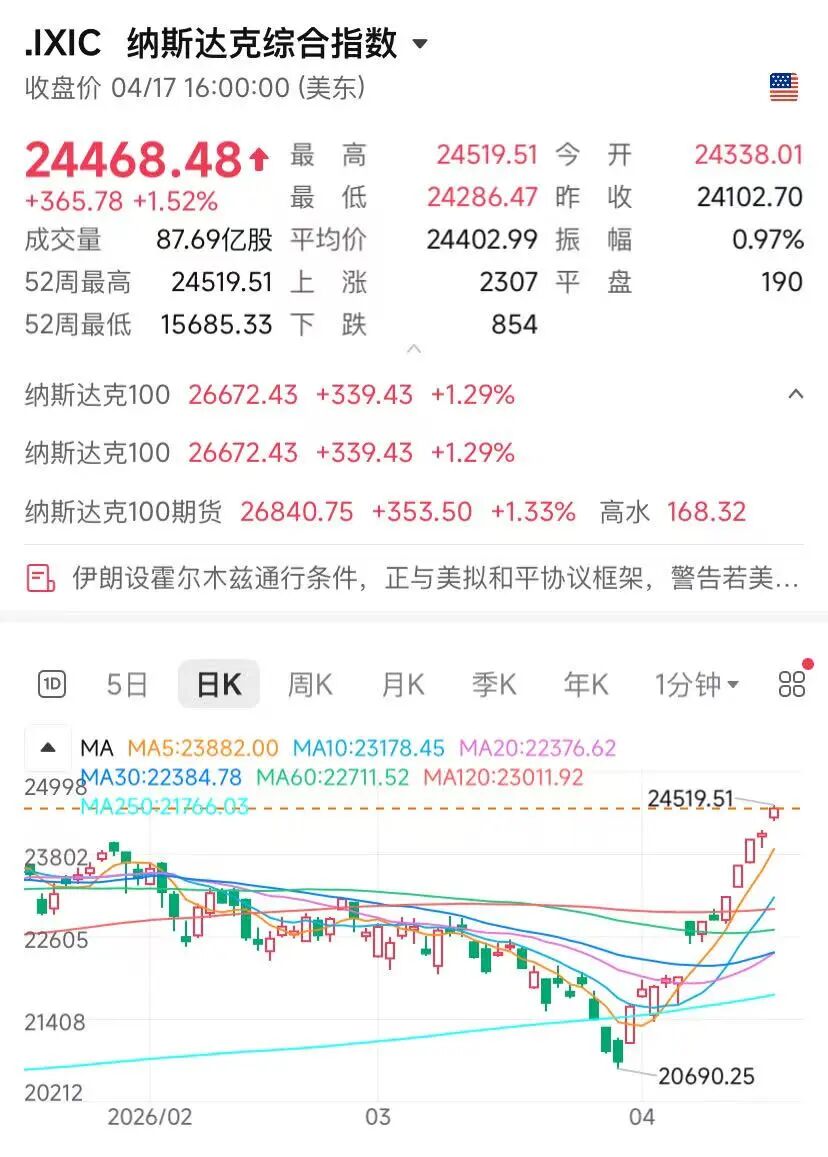Show the 周K weekly chart
828x1157 pixels.
click(310, 685)
